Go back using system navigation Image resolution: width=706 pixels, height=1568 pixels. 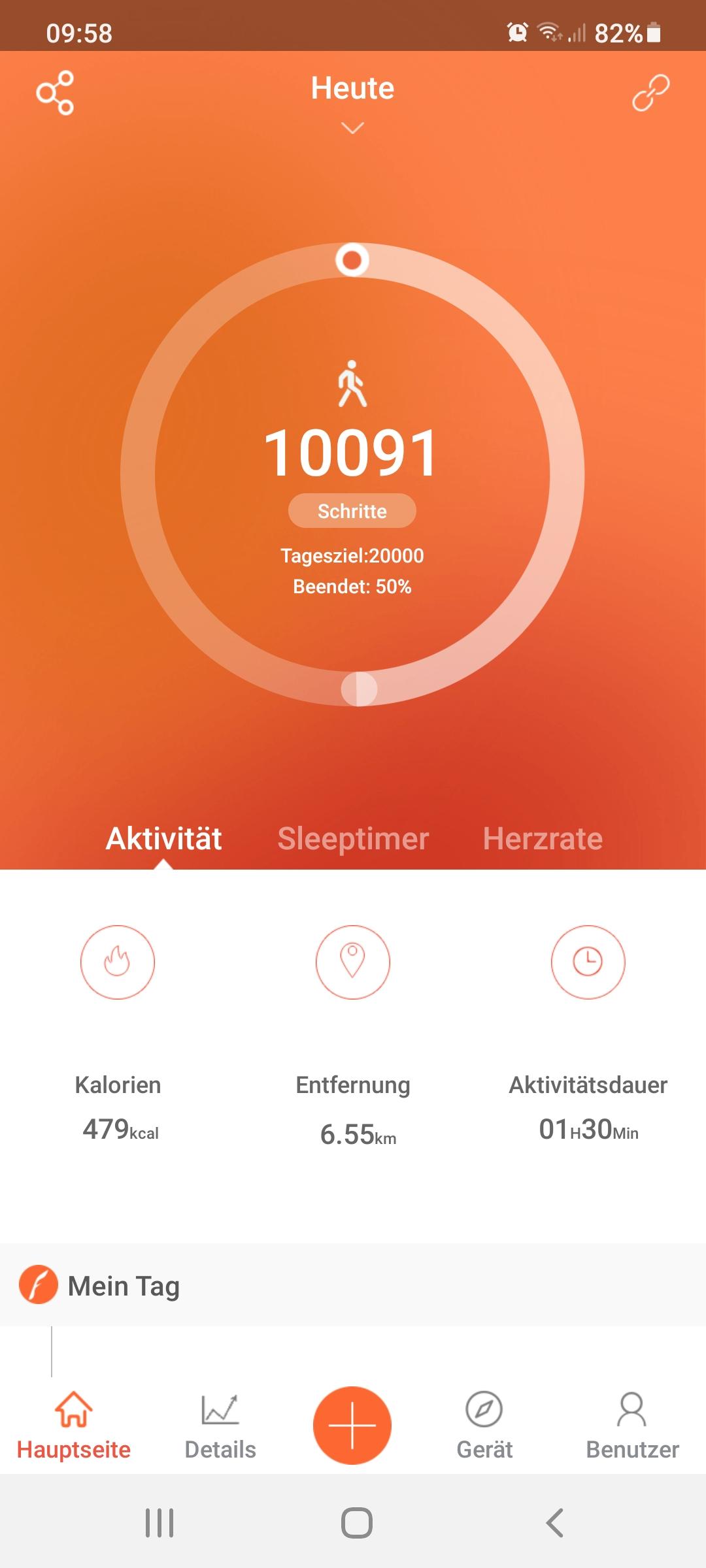(554, 1523)
